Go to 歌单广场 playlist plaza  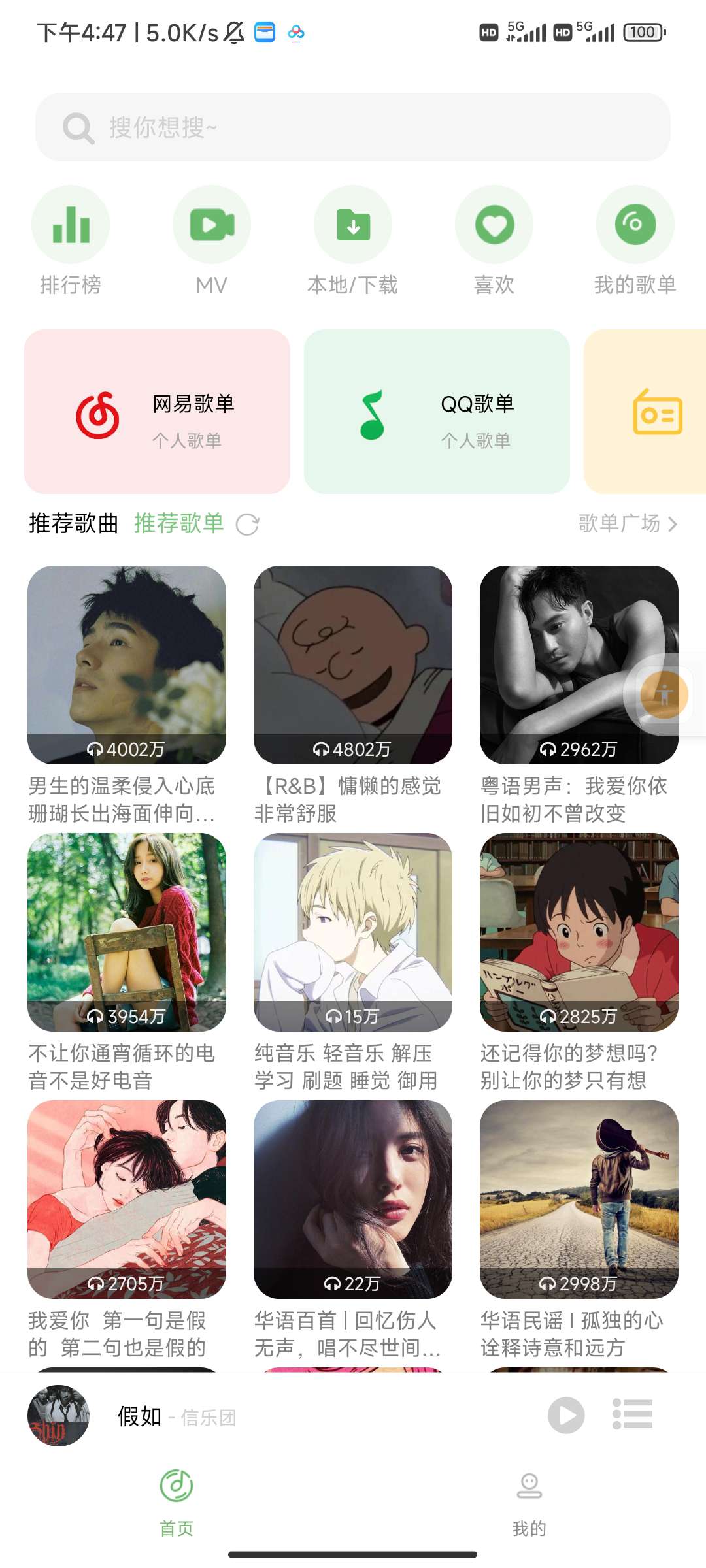(x=628, y=523)
